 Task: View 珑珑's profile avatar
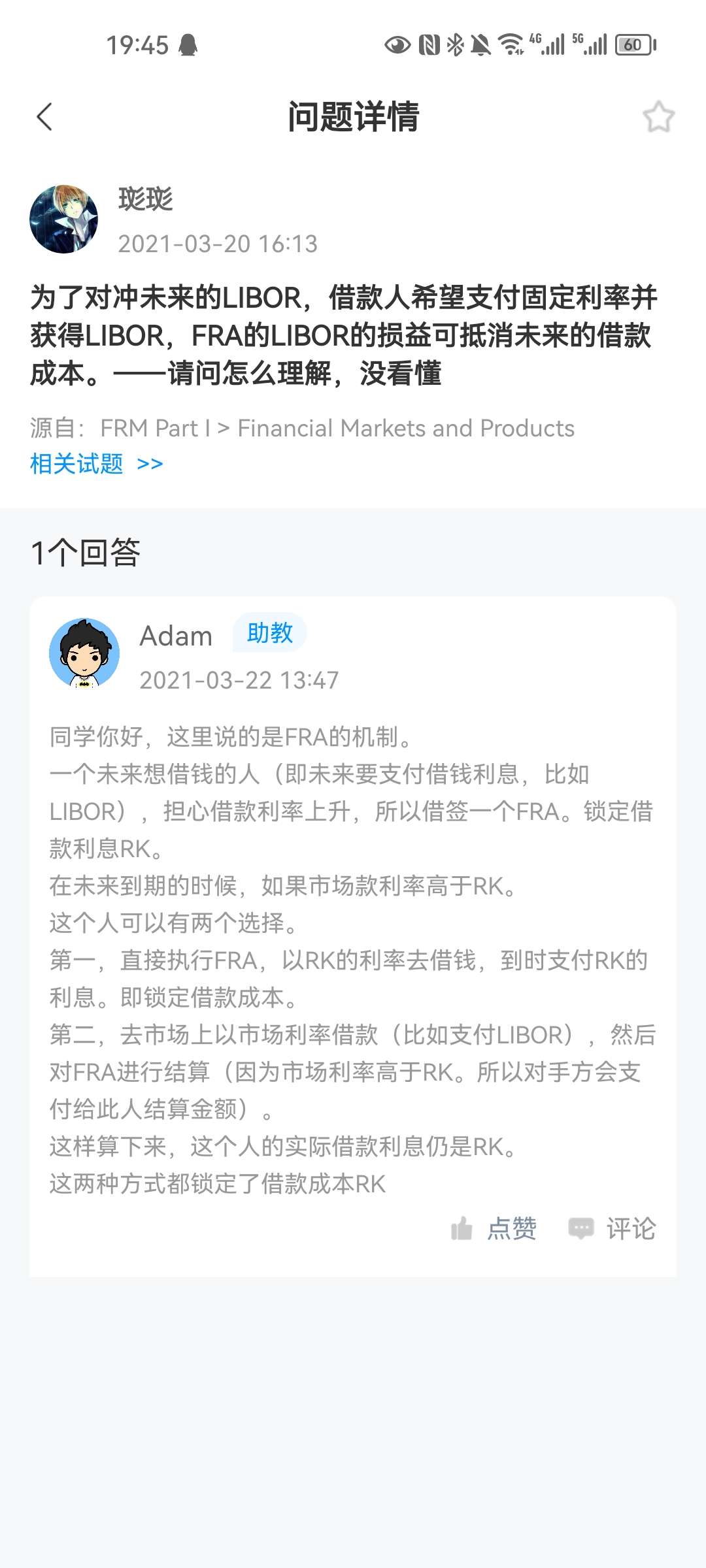[64, 220]
